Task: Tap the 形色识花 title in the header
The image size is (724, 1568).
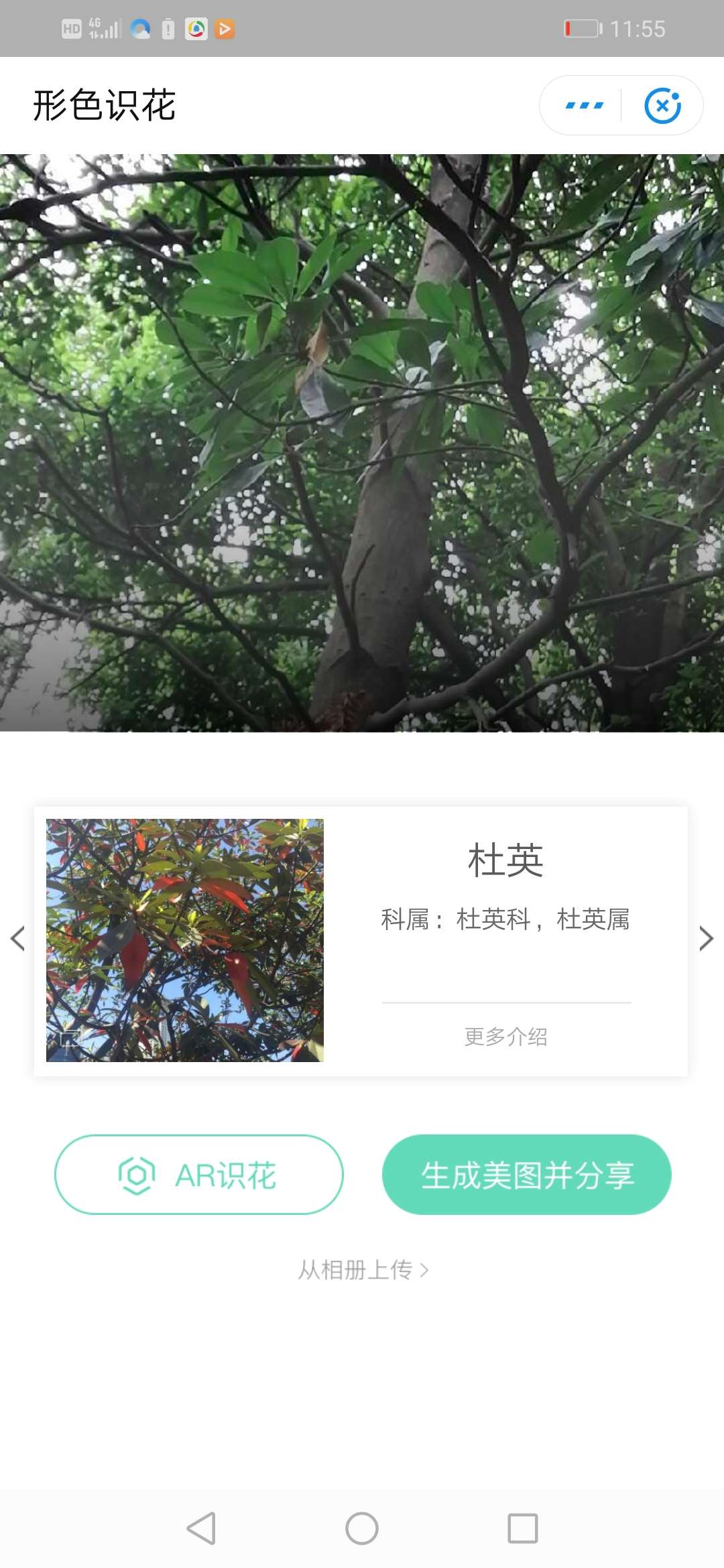Action: click(105, 105)
